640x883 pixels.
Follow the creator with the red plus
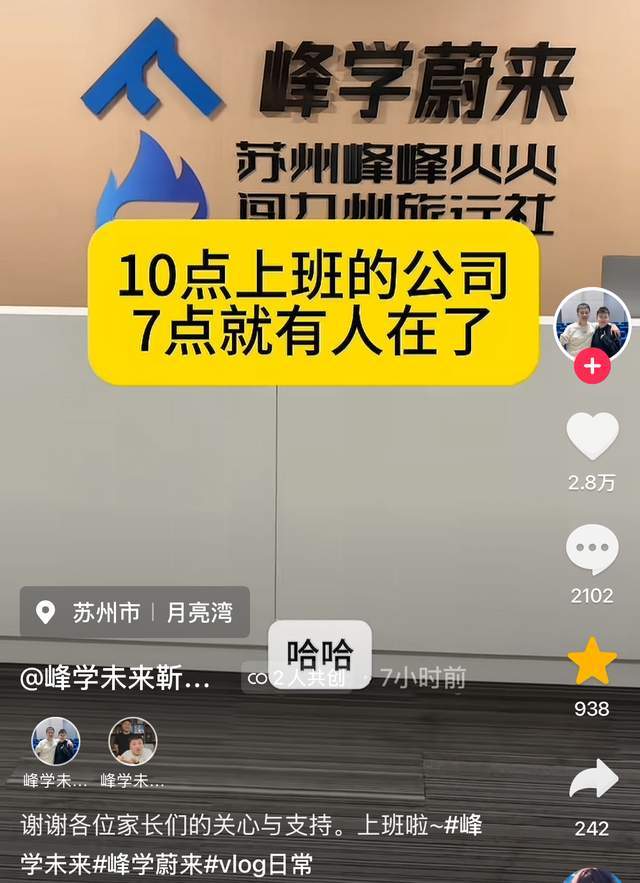(592, 367)
